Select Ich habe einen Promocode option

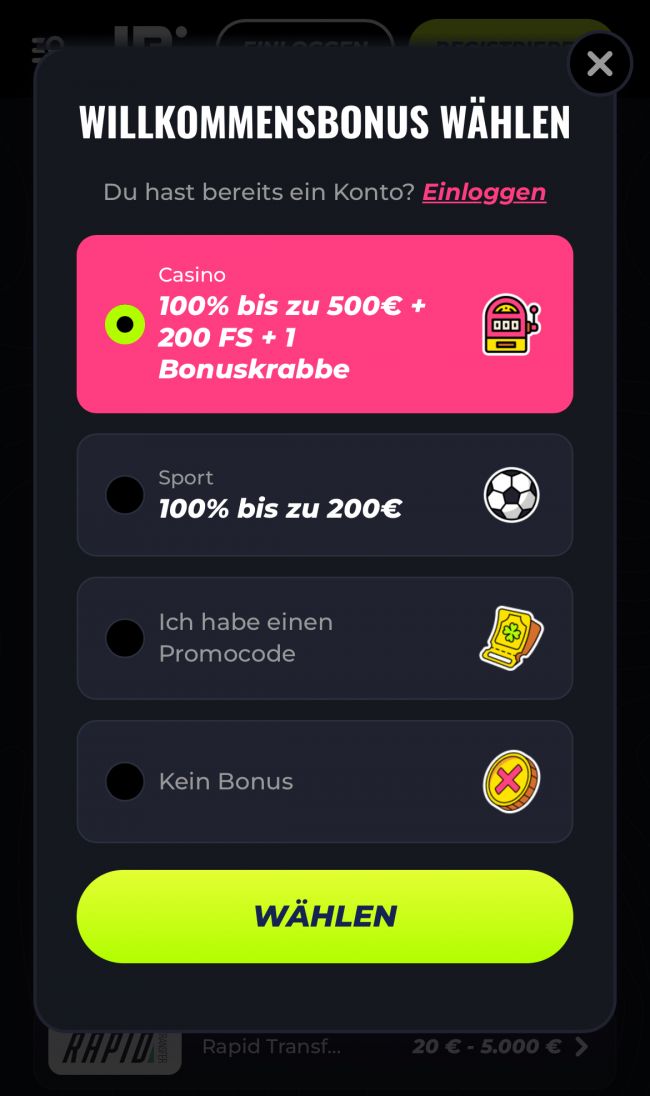324,638
